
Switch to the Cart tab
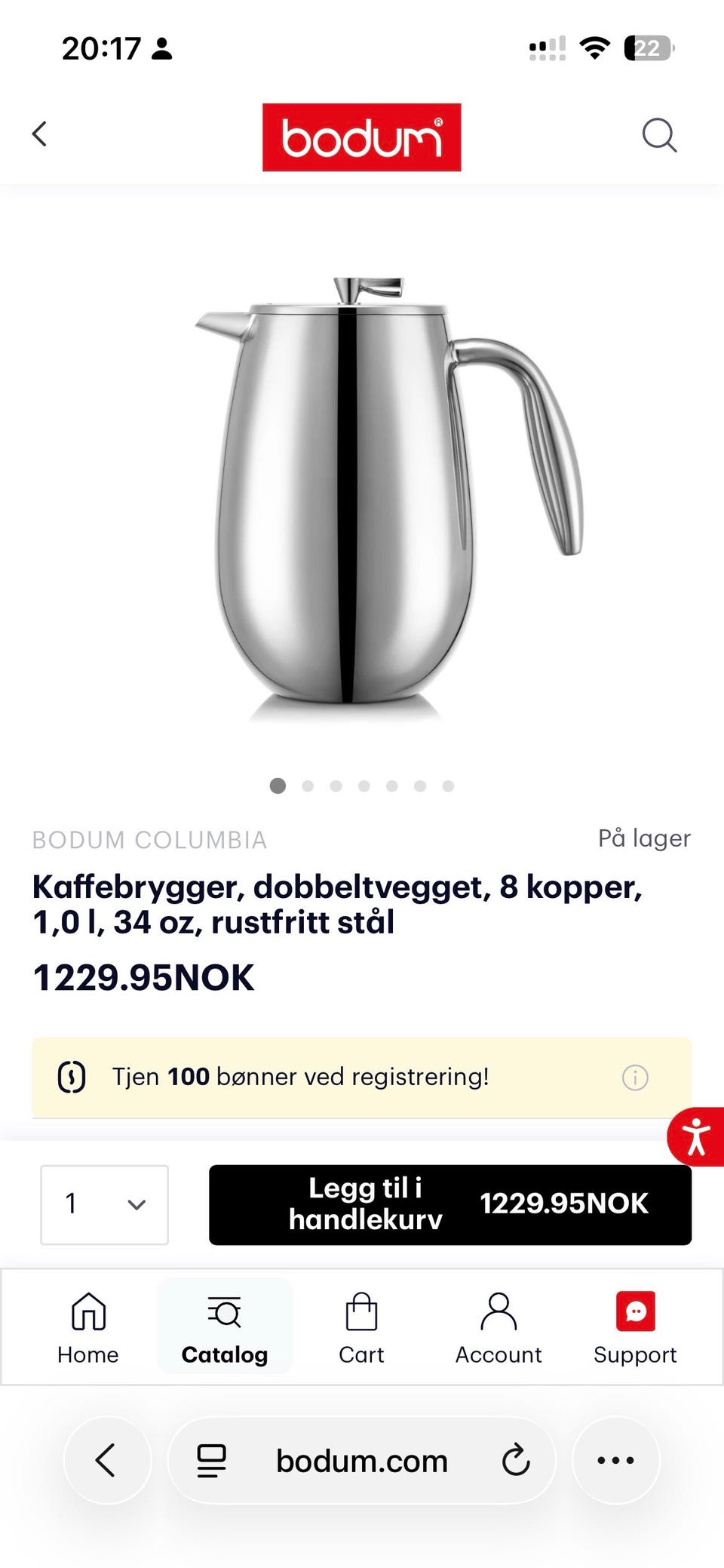click(x=361, y=1329)
